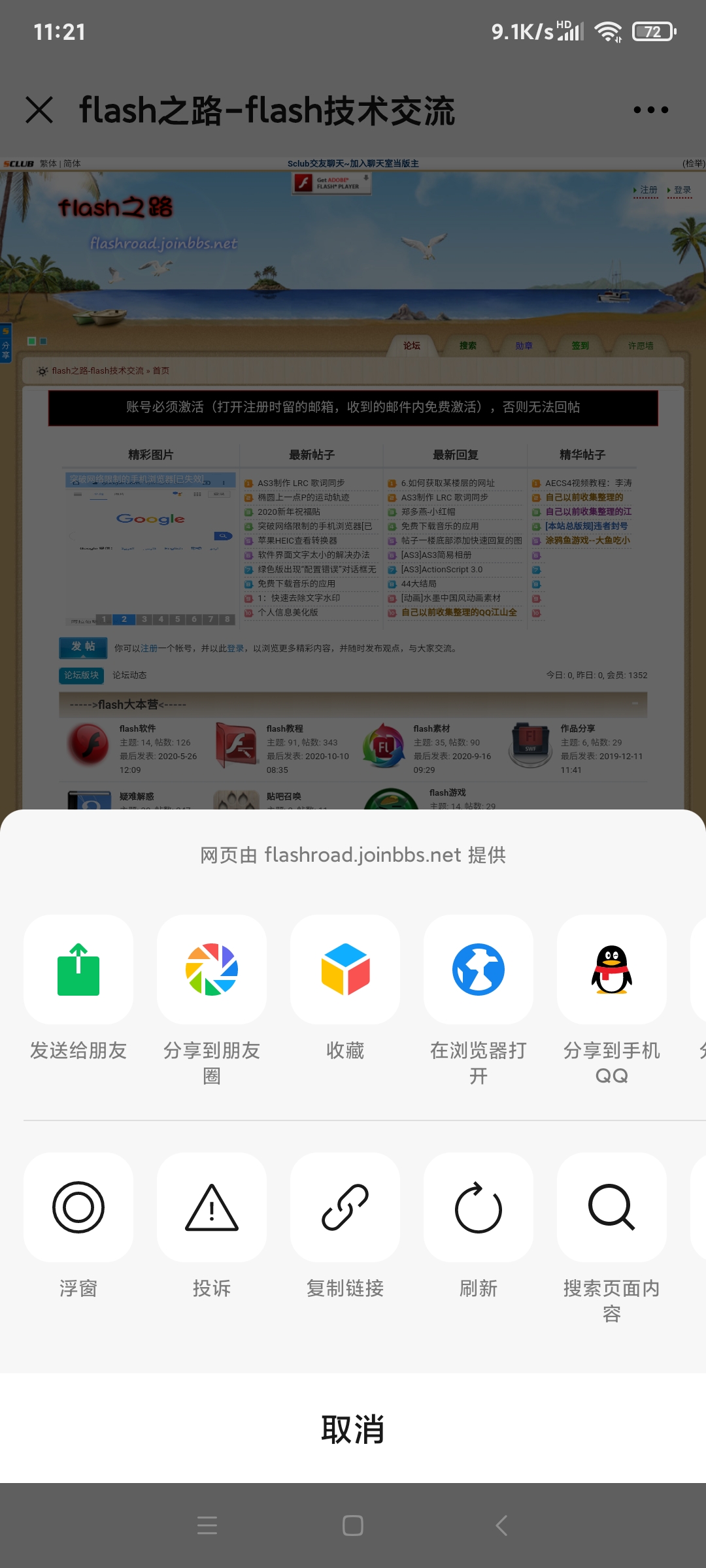Close the webpage with the X icon
The height and width of the screenshot is (1568, 706).
pos(39,110)
